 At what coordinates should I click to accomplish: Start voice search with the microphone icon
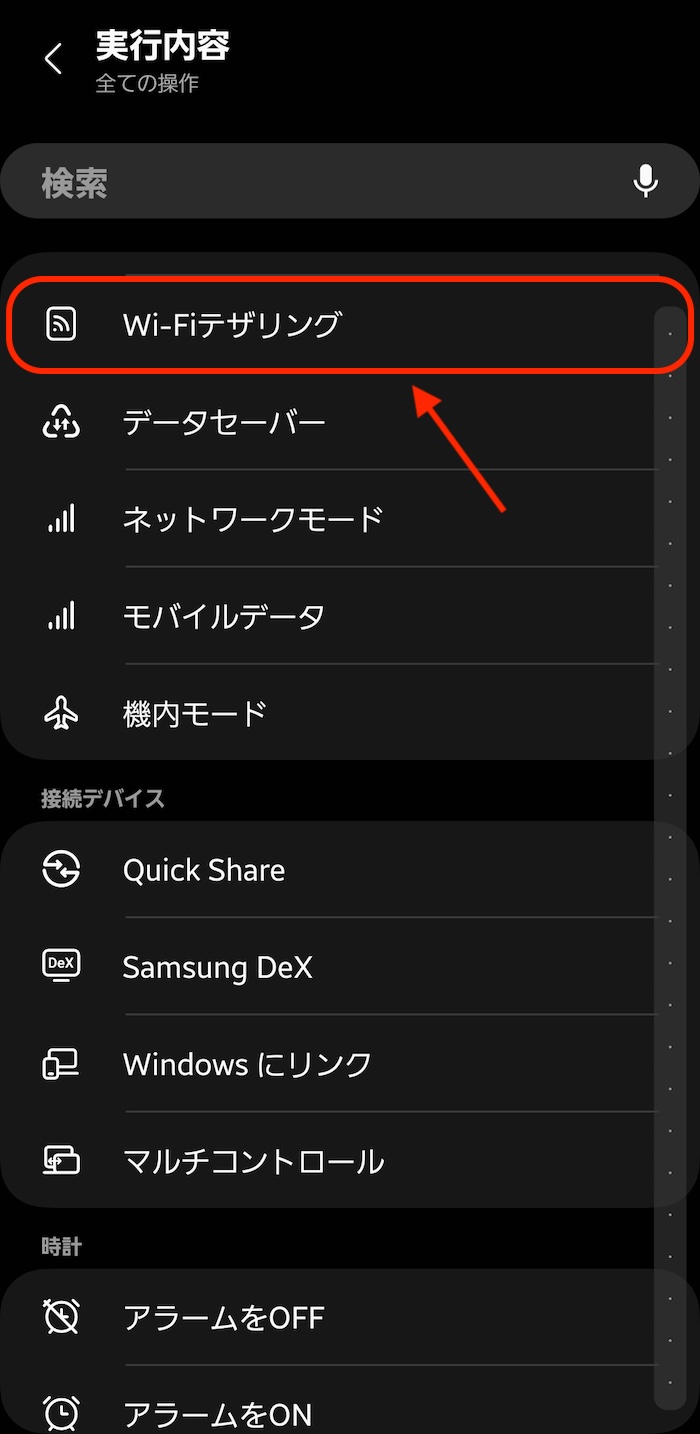646,181
